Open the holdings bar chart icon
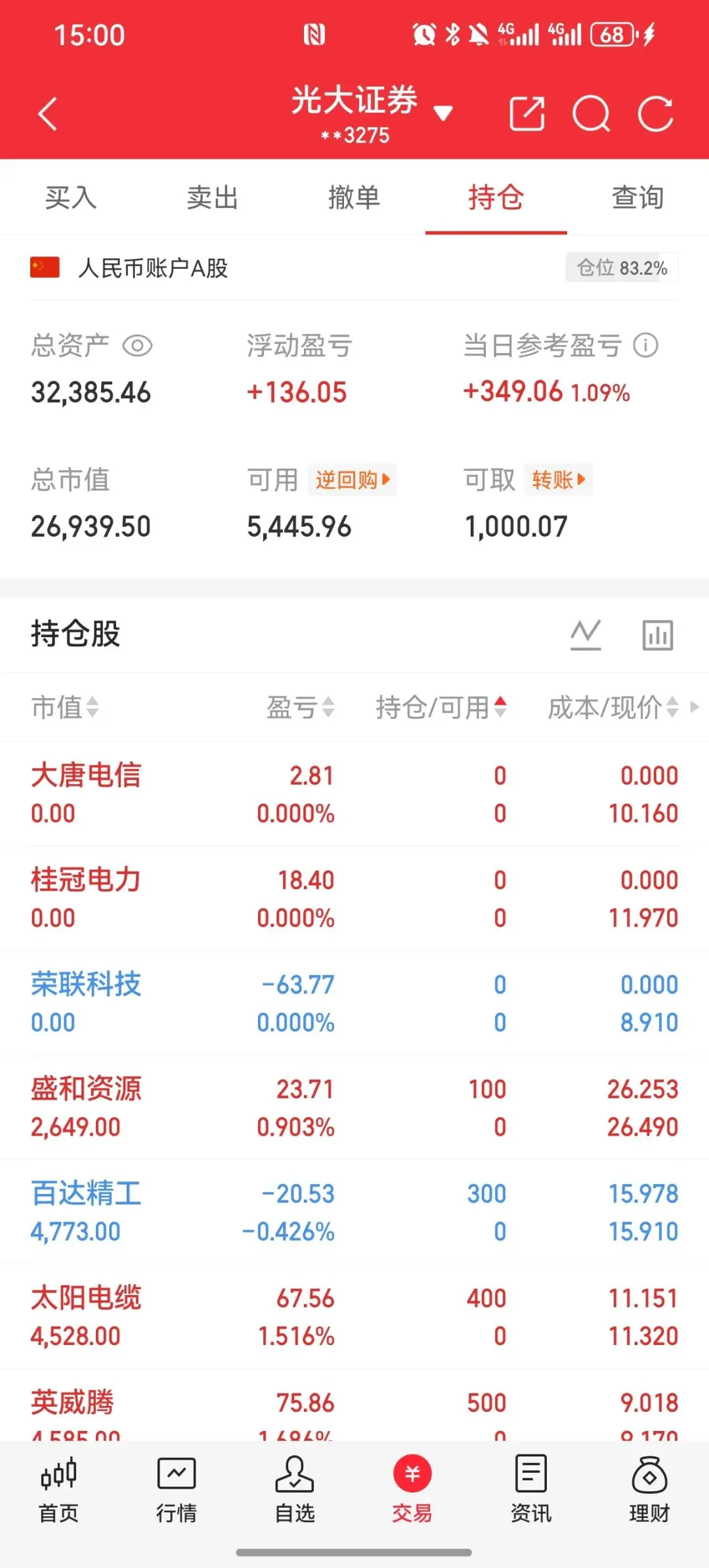The height and width of the screenshot is (1568, 709). click(657, 634)
